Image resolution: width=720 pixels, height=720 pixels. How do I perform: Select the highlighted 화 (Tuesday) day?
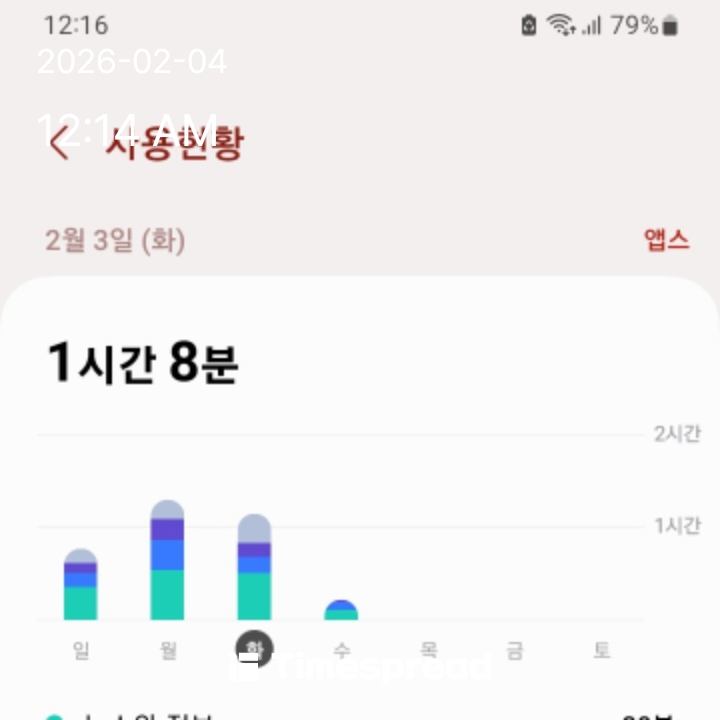pos(254,650)
